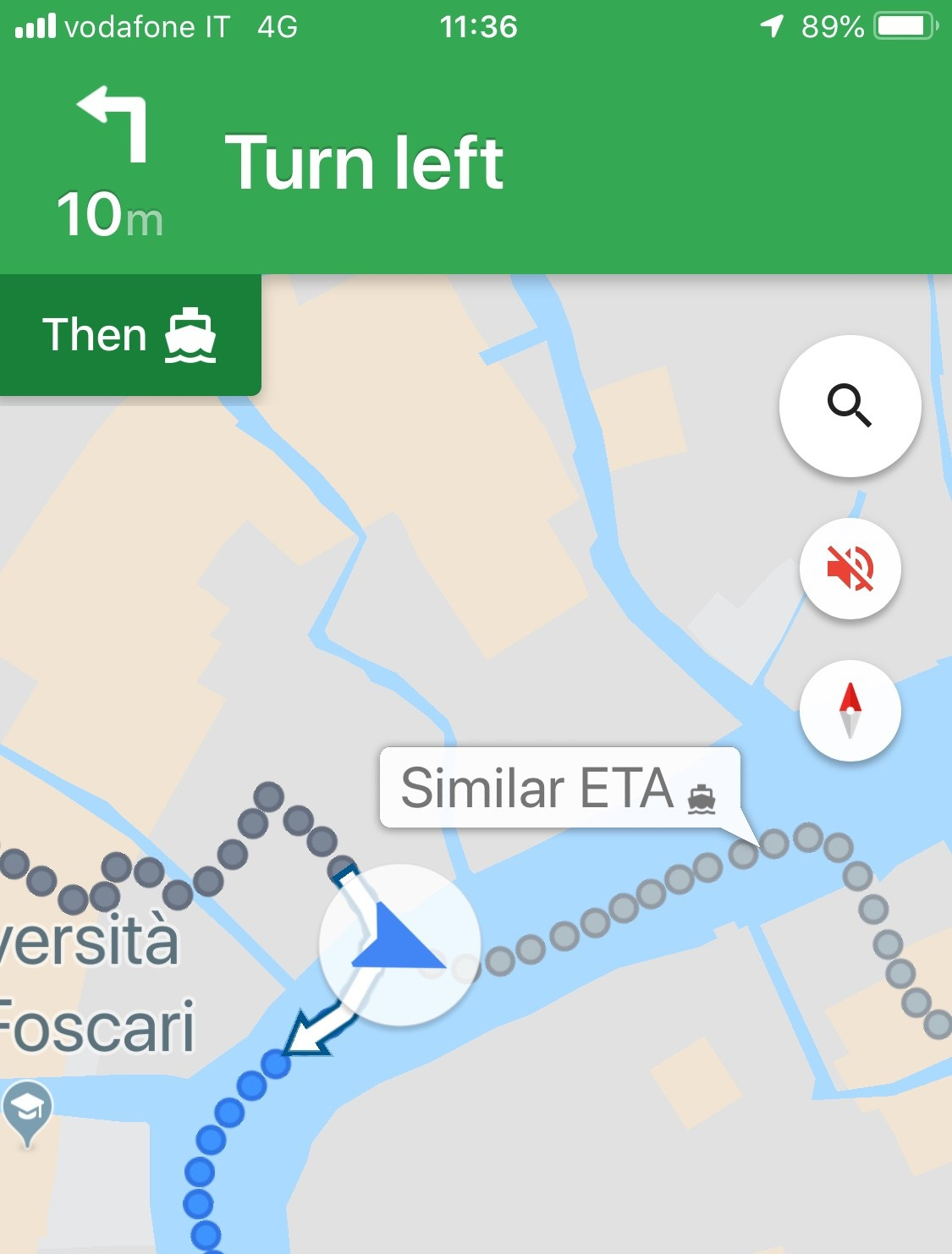
Task: Select the Similar ETA alternate route
Action: pos(559,788)
